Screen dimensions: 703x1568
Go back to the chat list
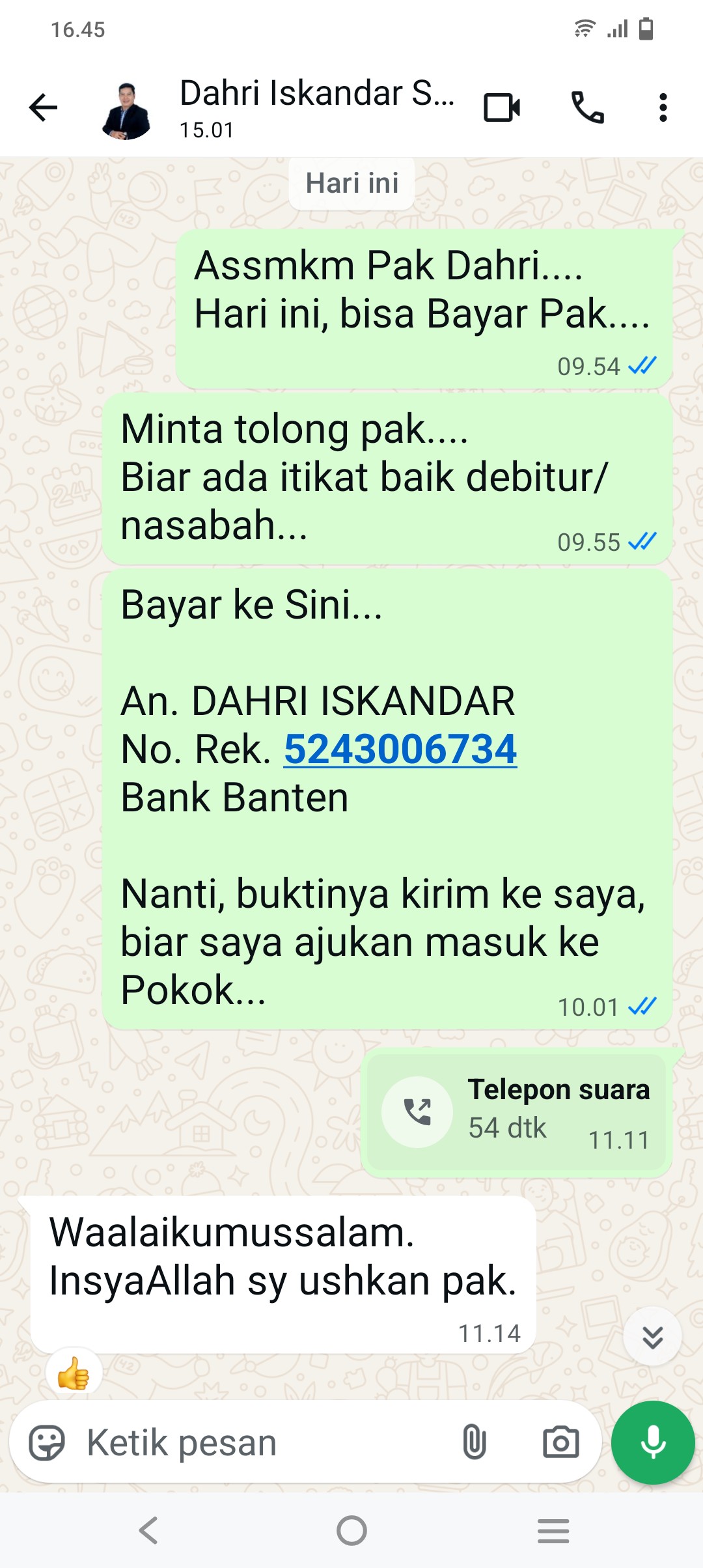pyautogui.click(x=44, y=107)
